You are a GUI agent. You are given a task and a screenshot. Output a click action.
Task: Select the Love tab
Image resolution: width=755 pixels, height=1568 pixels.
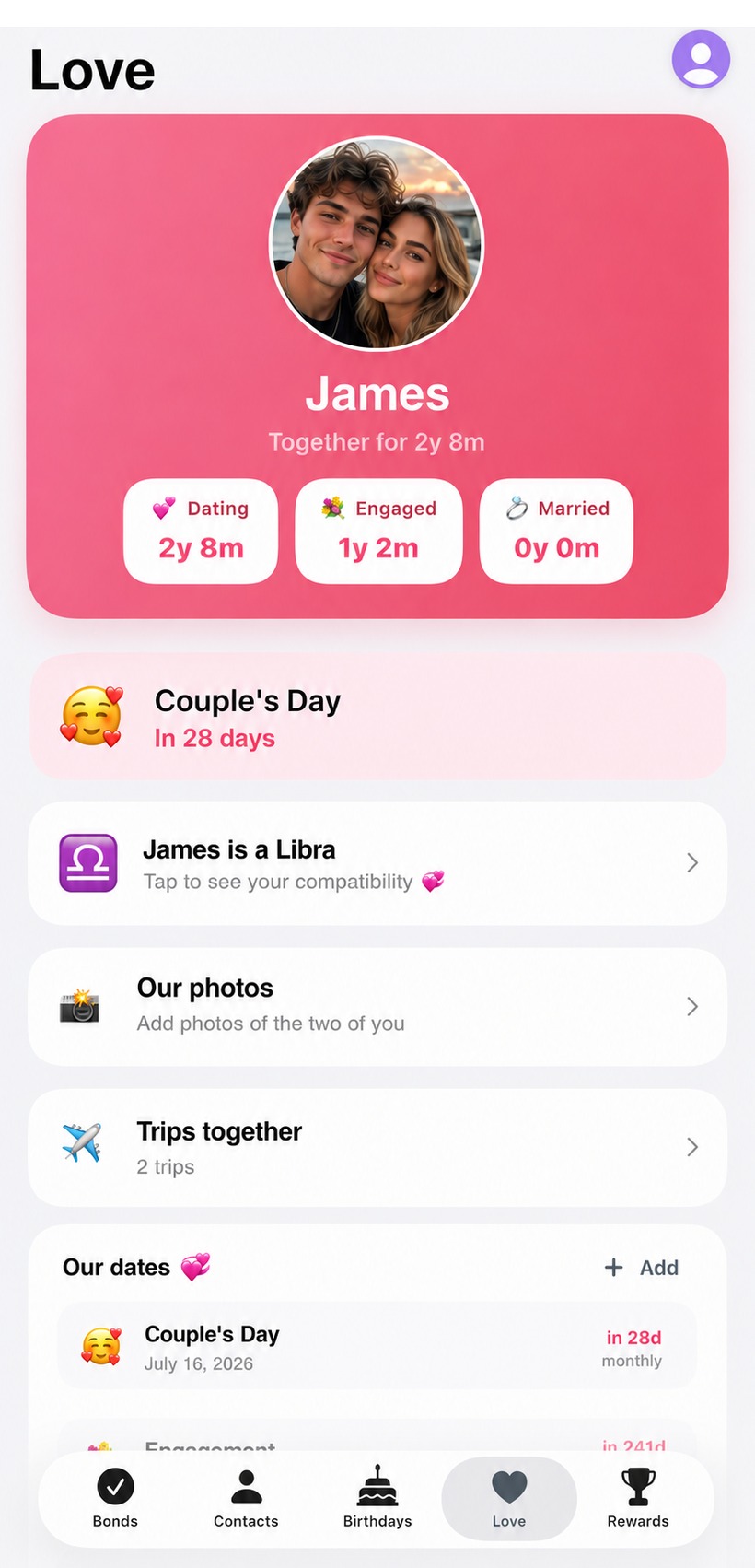click(x=509, y=1499)
